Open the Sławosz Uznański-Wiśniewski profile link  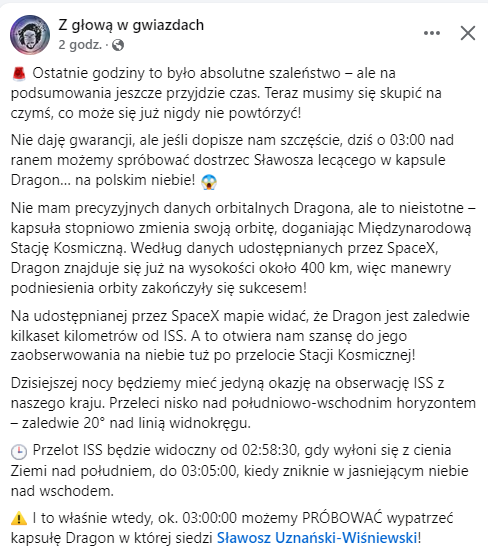[317, 537]
